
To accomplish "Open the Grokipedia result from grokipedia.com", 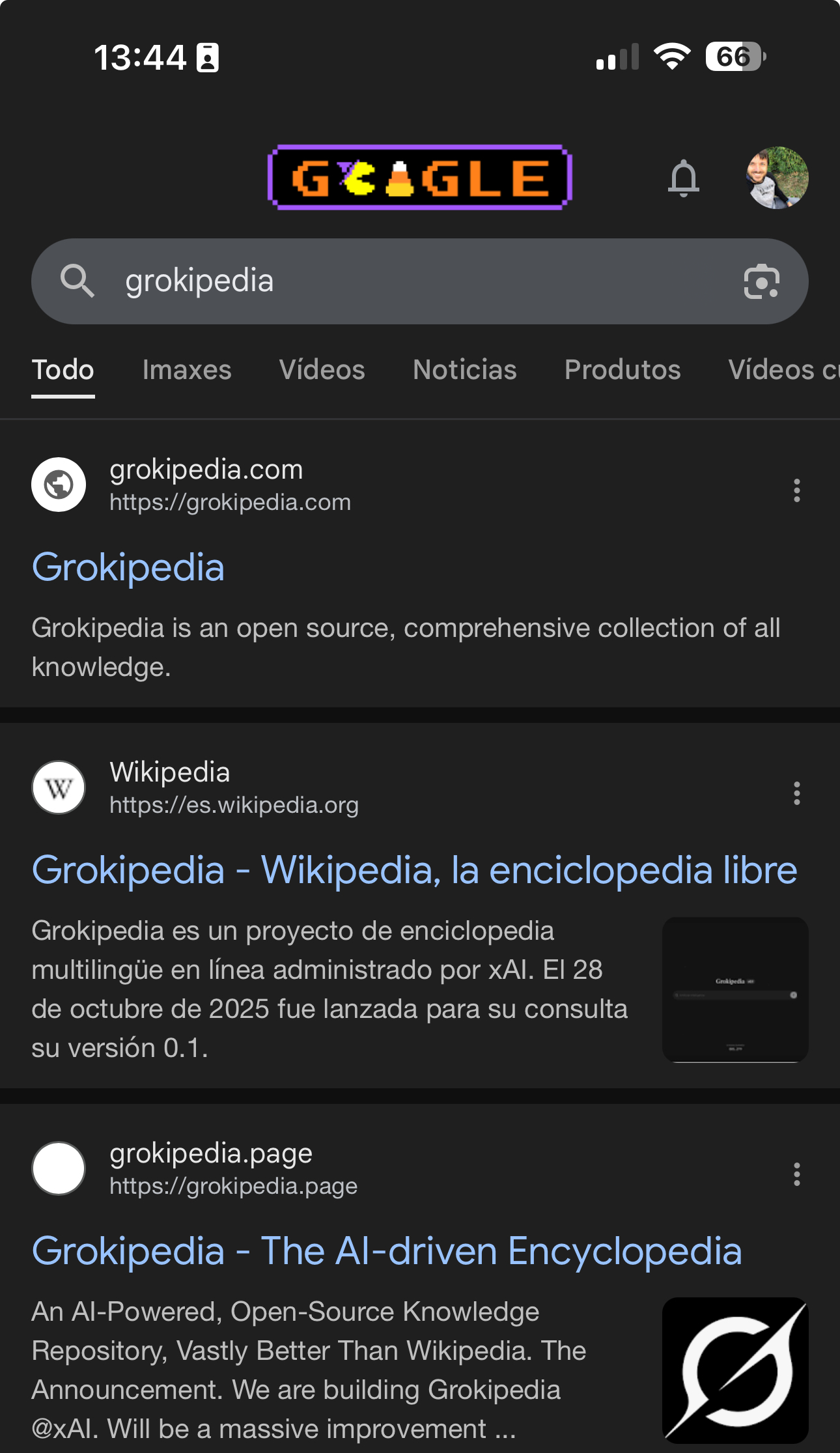I will [128, 567].
